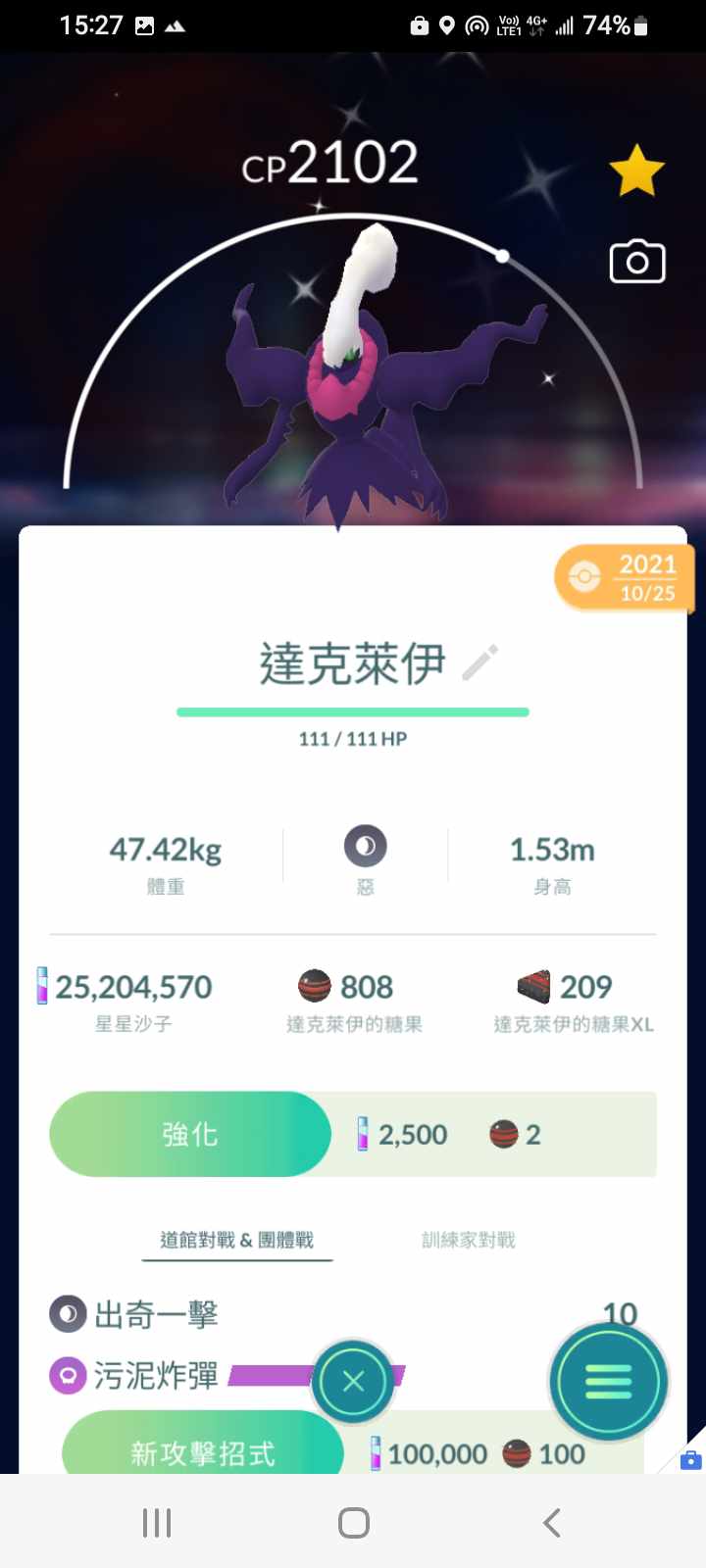The height and width of the screenshot is (1568, 706).
Task: Toggle the favorite star for this Pokémon
Action: [636, 171]
